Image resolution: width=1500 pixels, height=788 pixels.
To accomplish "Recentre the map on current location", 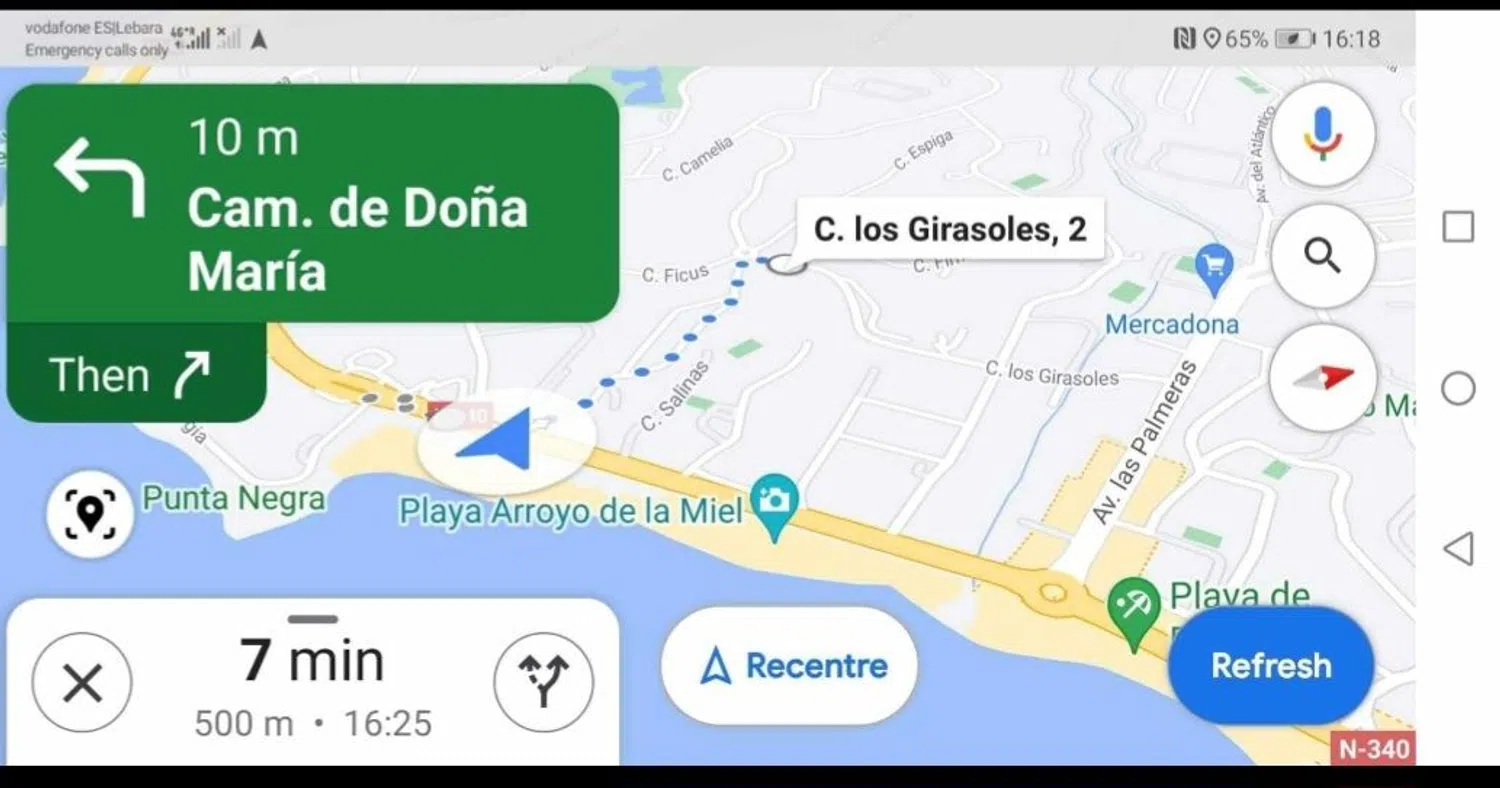I will [x=789, y=666].
